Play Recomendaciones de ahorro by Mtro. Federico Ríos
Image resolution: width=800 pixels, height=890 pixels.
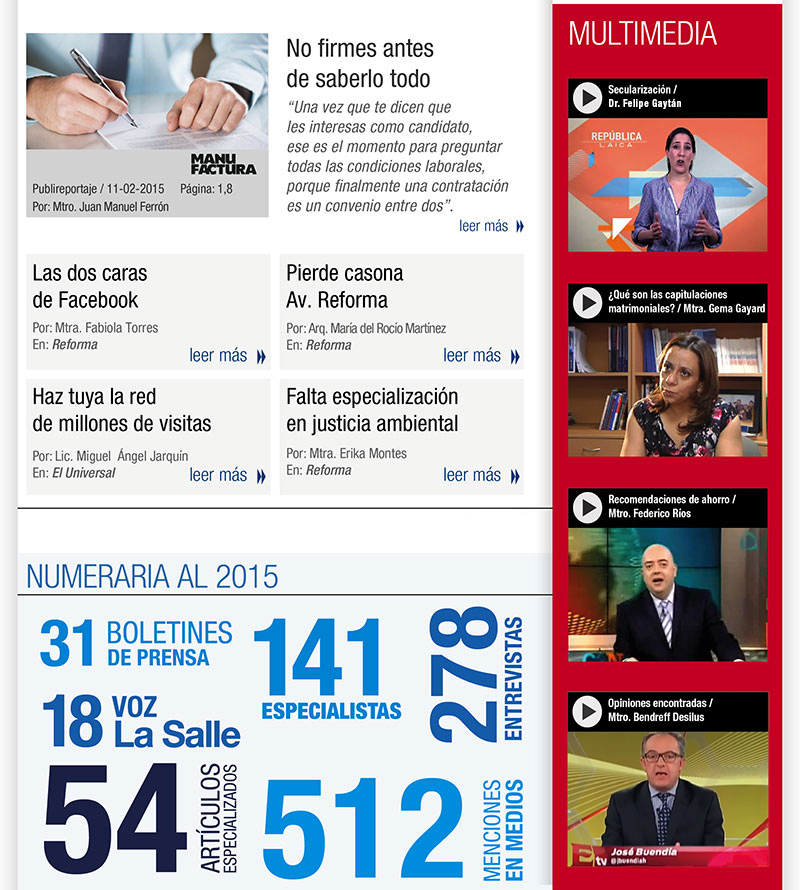(x=587, y=507)
